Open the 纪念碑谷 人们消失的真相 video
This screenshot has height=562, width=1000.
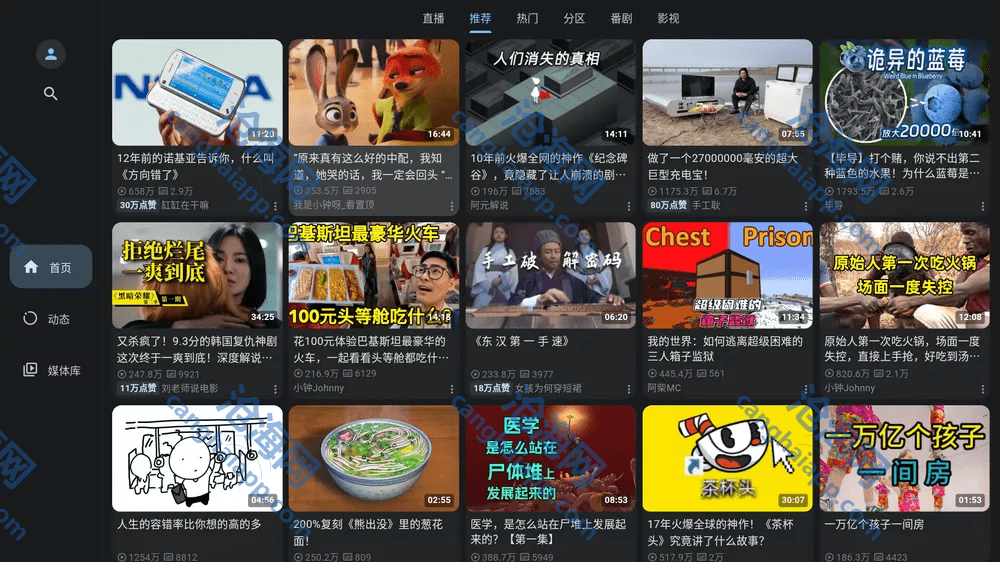click(551, 92)
